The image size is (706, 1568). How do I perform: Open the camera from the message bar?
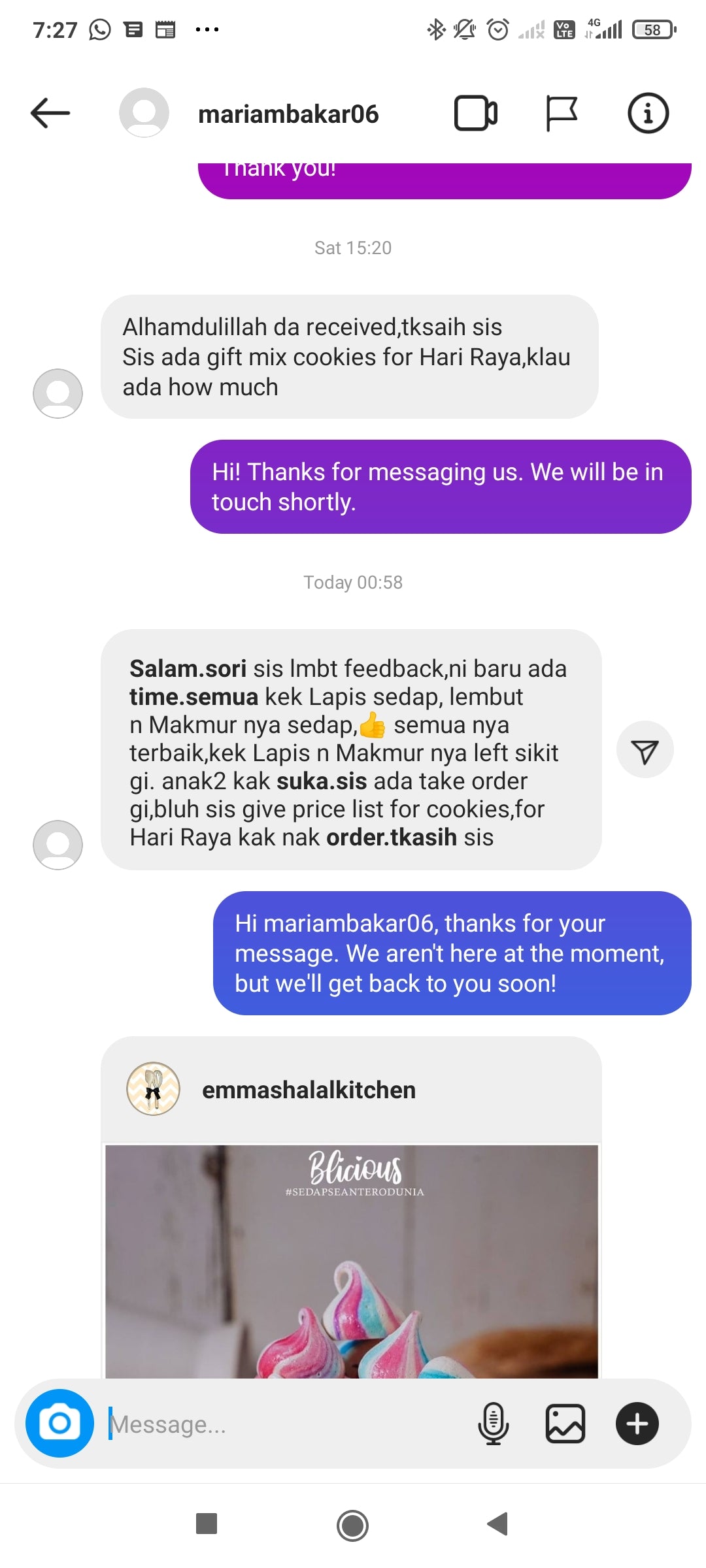pos(59,1424)
